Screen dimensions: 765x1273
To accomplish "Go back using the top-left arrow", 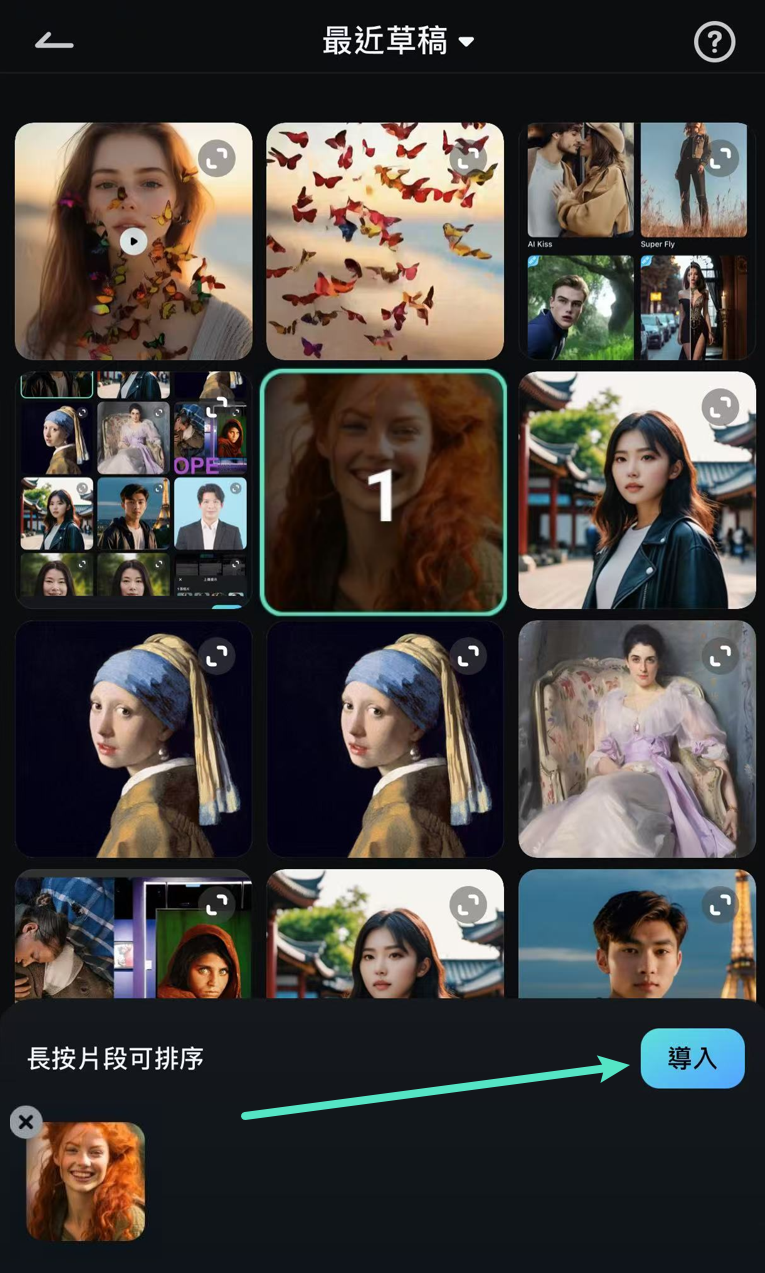I will coord(54,42).
